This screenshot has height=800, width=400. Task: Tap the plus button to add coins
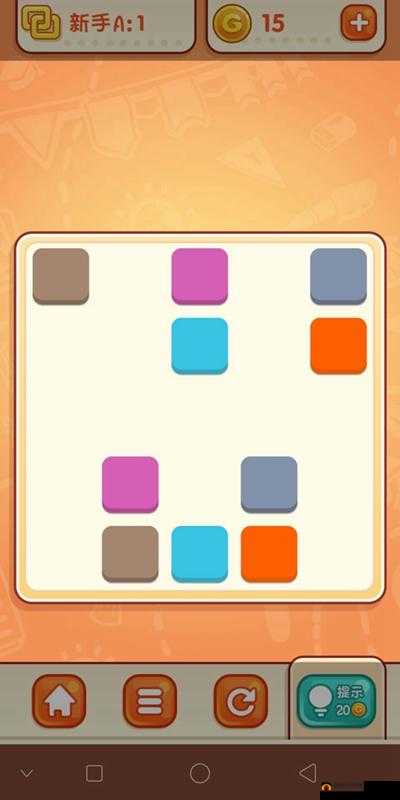point(359,23)
